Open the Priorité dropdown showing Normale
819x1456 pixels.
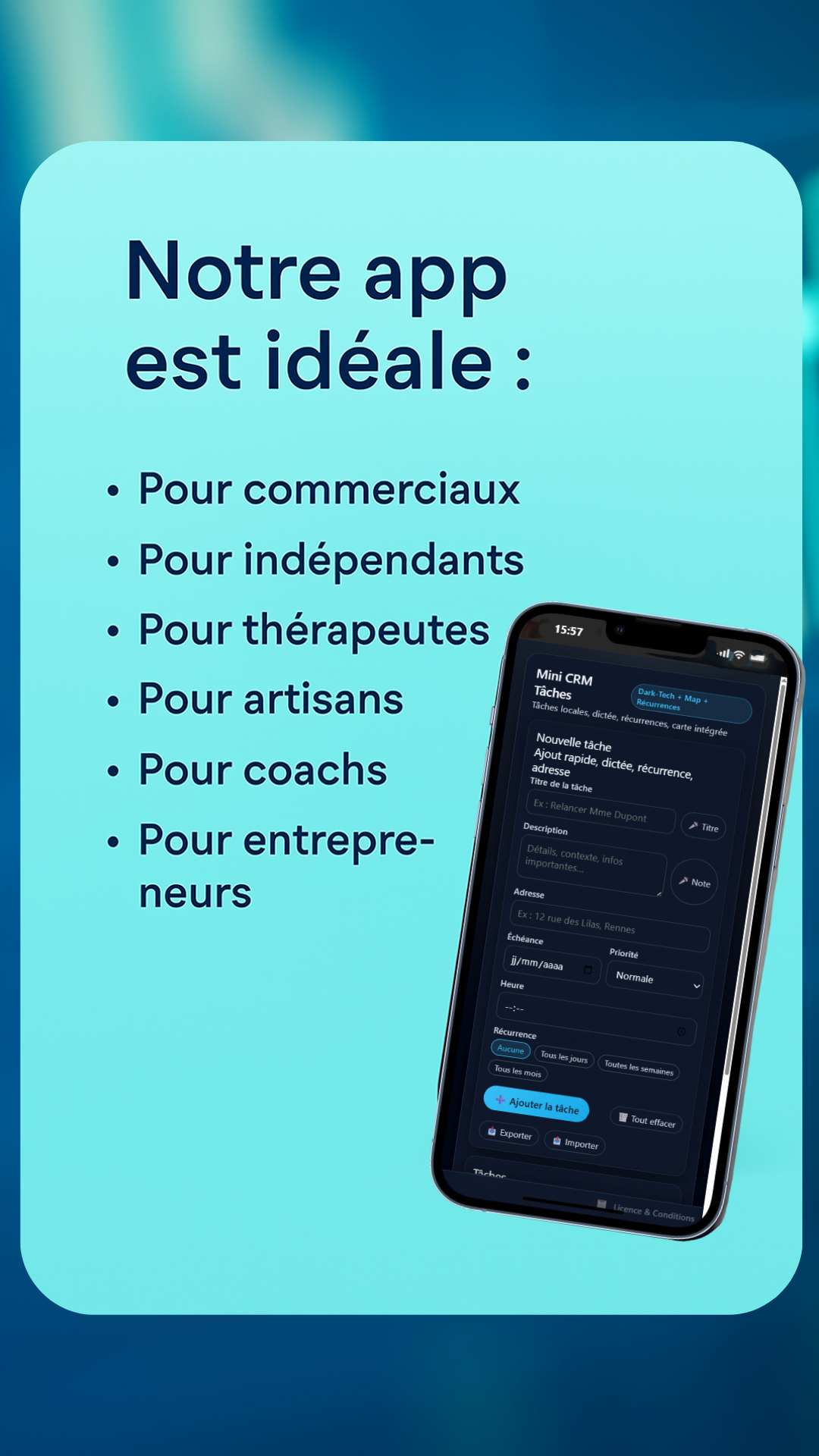pos(654,980)
